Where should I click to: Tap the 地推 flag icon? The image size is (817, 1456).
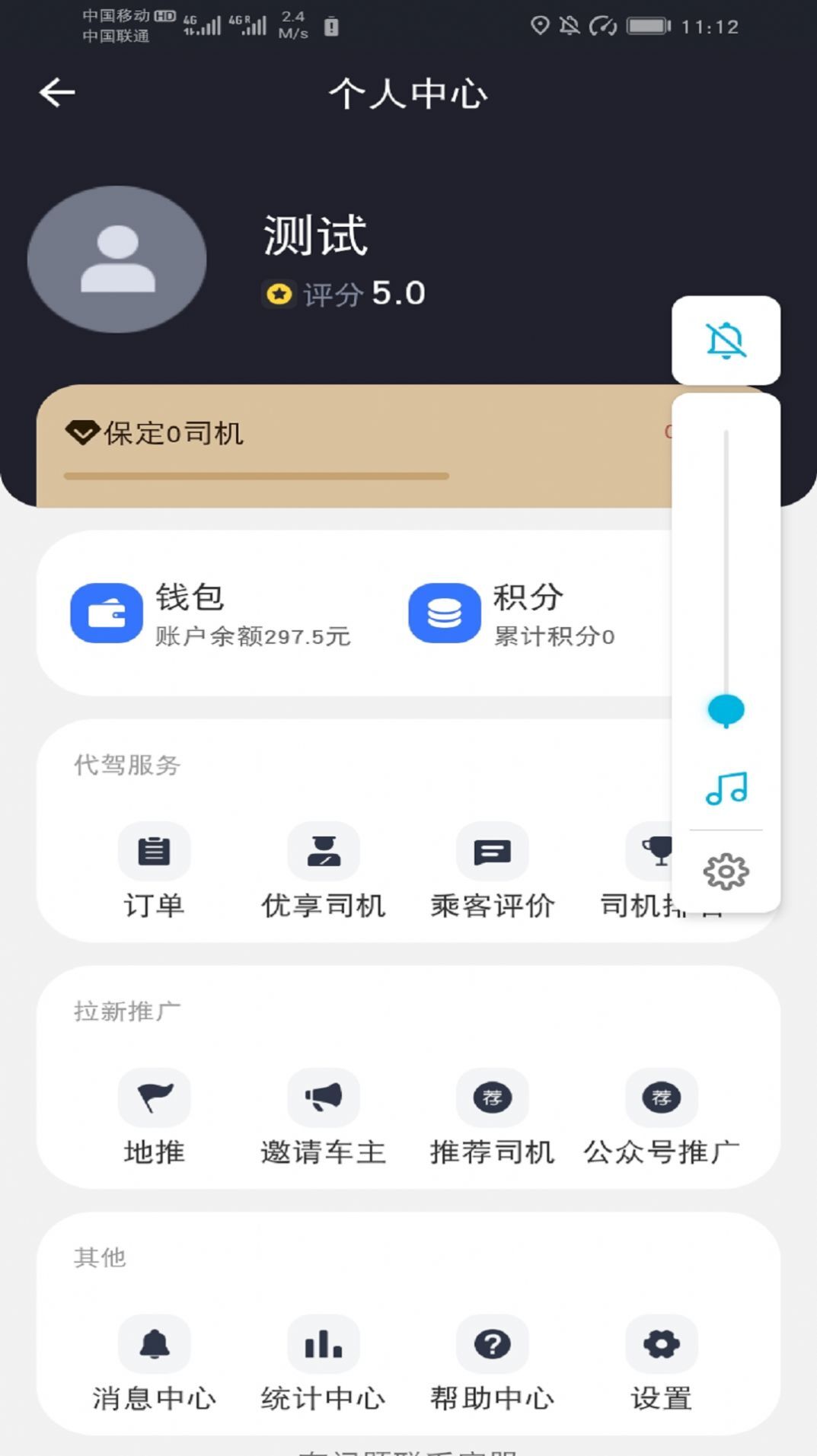point(155,1098)
